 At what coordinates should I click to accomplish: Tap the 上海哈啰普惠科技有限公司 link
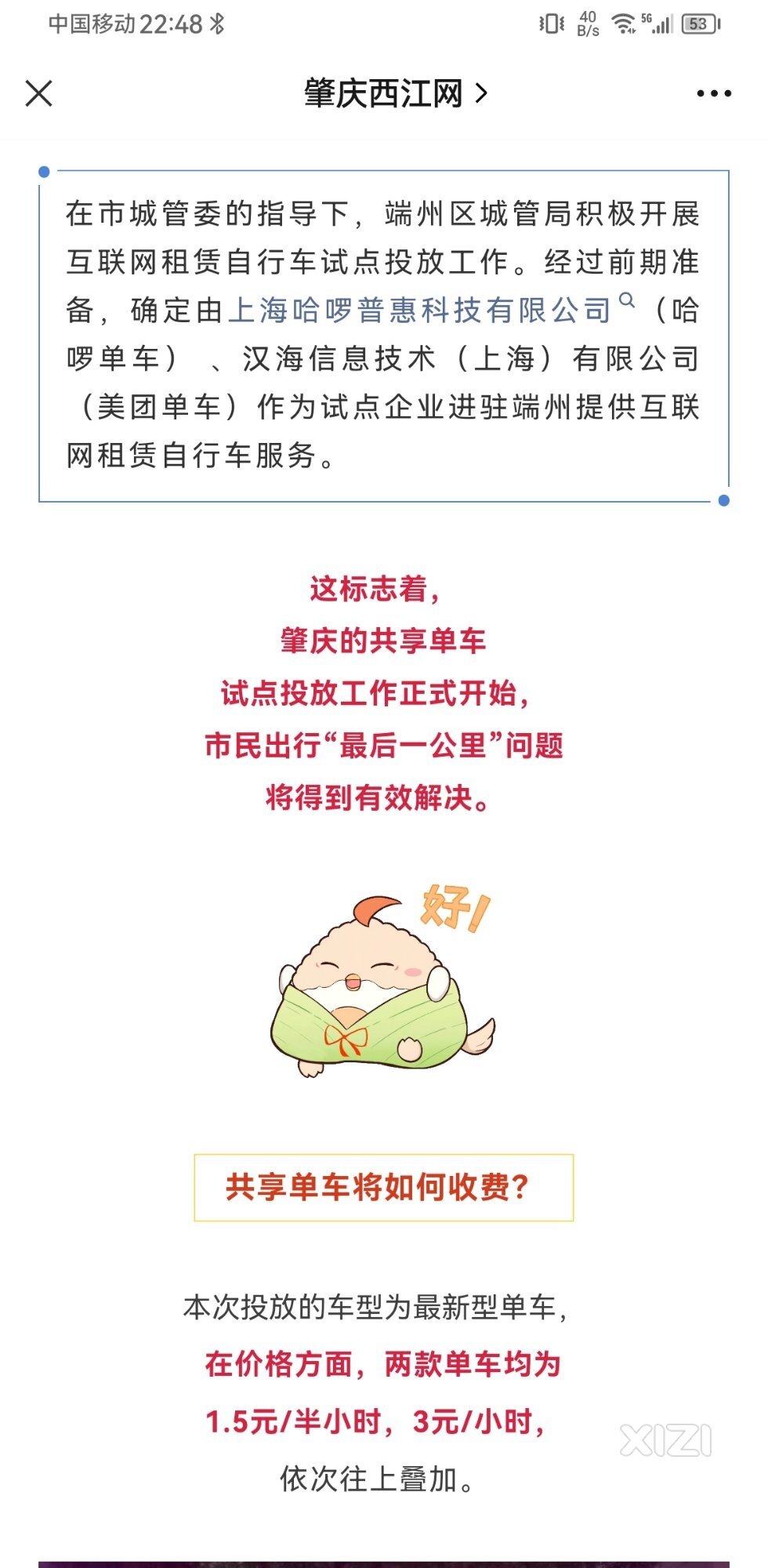click(420, 311)
